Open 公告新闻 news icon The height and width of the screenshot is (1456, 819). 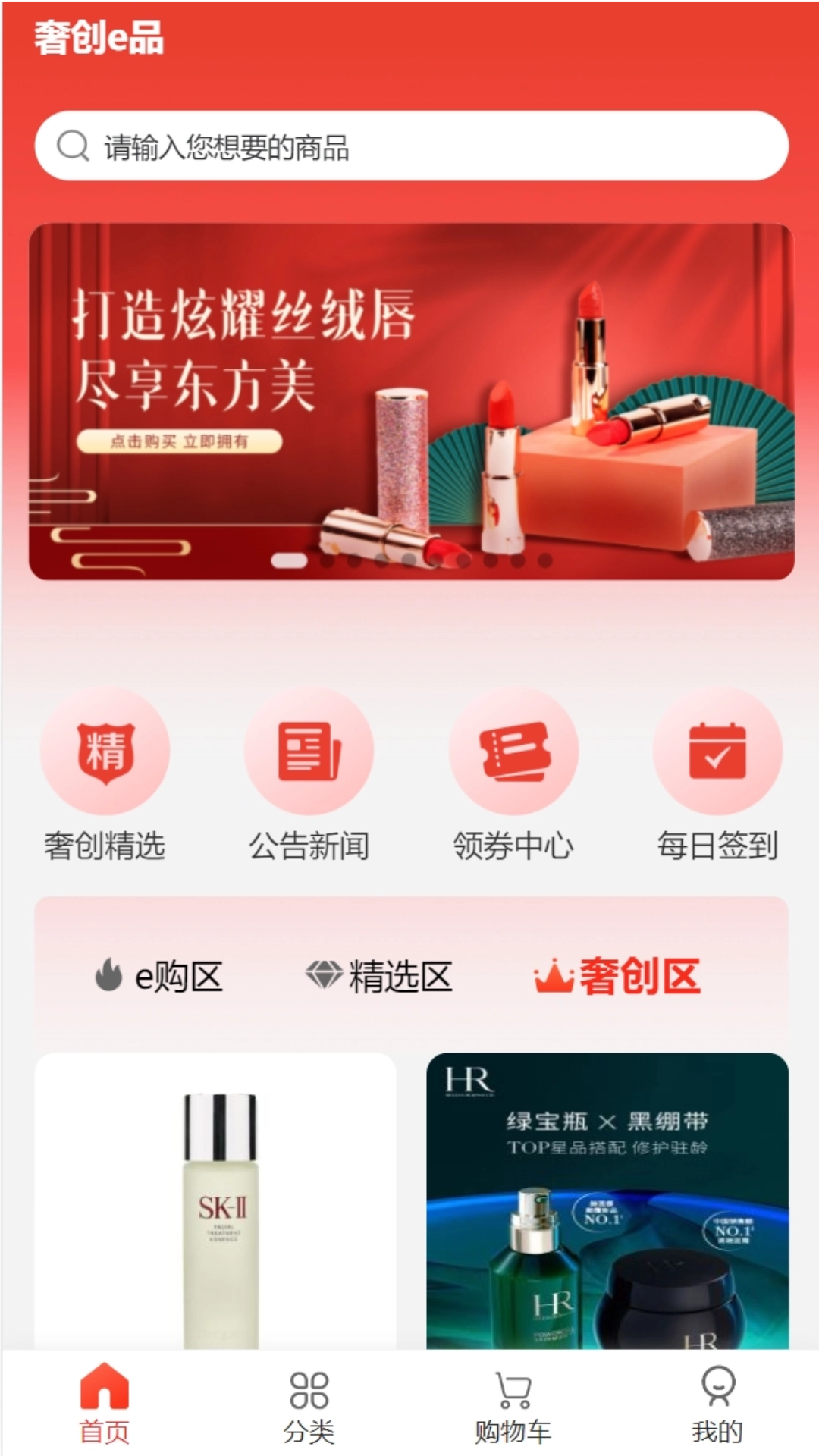pyautogui.click(x=309, y=749)
